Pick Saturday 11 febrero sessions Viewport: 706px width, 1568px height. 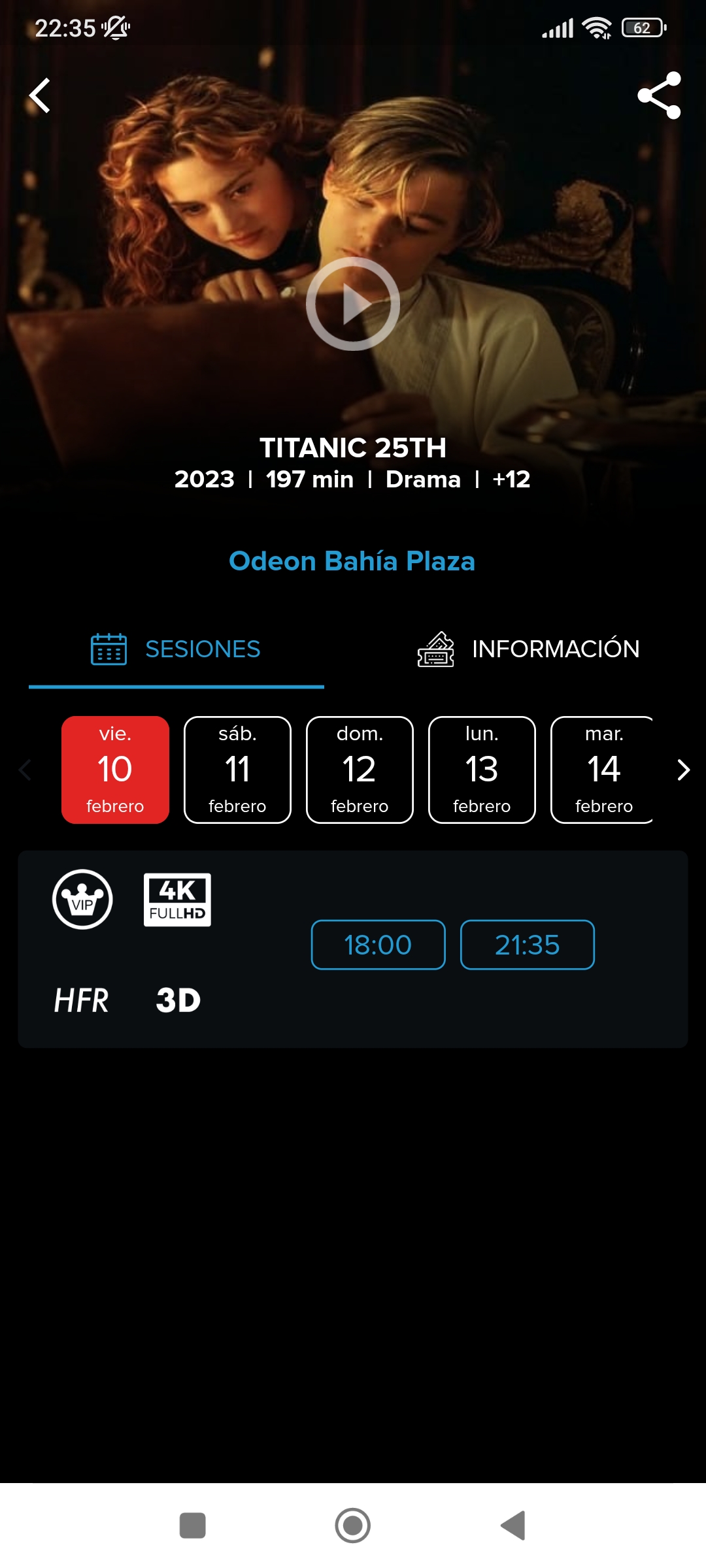(237, 770)
